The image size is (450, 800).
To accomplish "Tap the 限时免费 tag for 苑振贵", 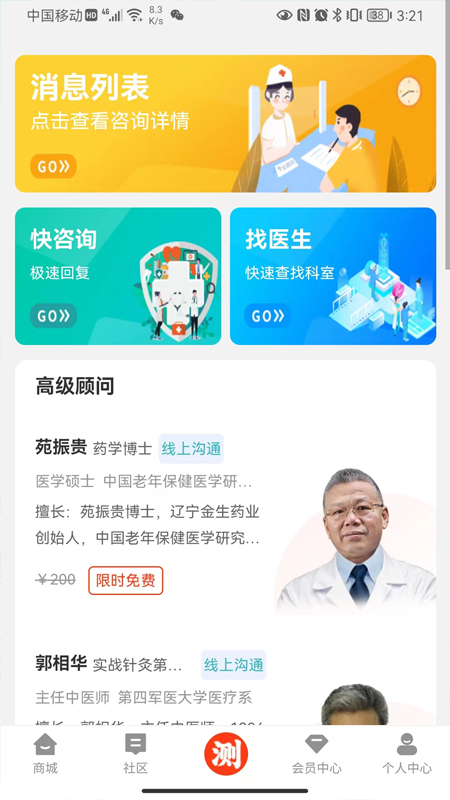I will click(x=126, y=581).
